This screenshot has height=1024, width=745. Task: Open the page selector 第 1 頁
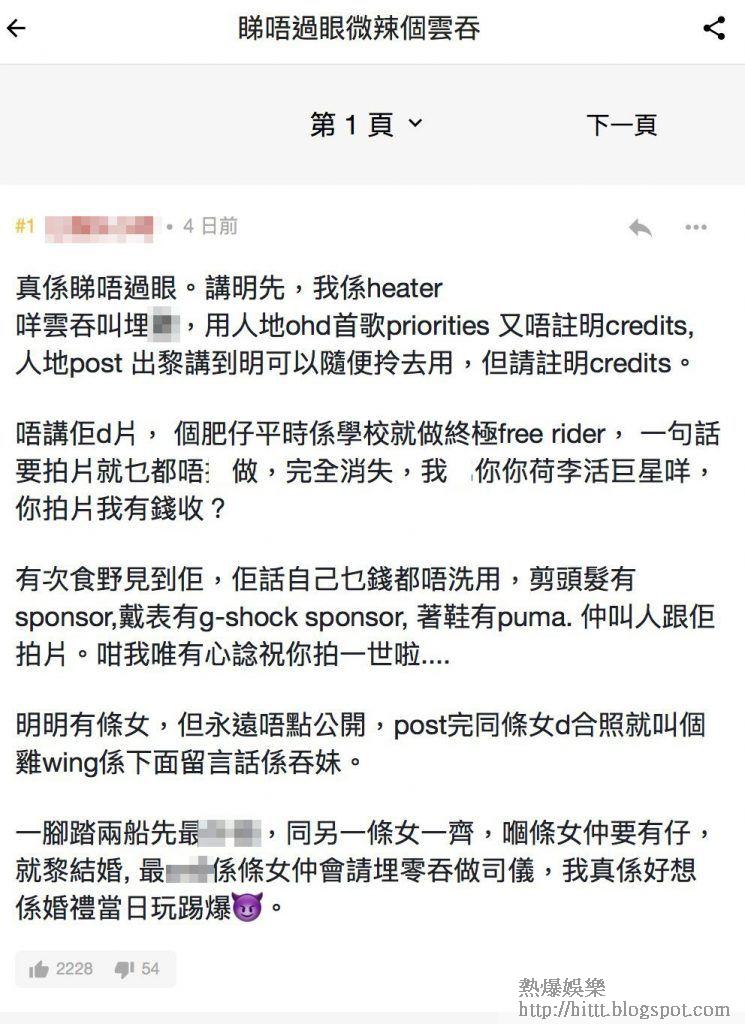[x=366, y=124]
